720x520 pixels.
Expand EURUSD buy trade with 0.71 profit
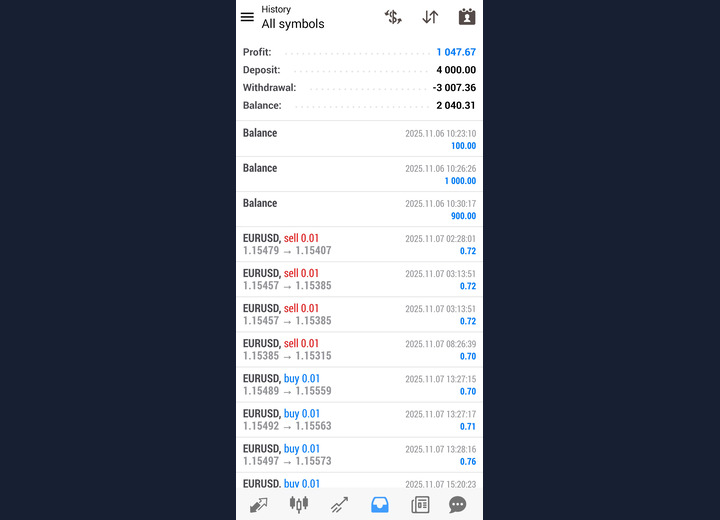(x=359, y=419)
